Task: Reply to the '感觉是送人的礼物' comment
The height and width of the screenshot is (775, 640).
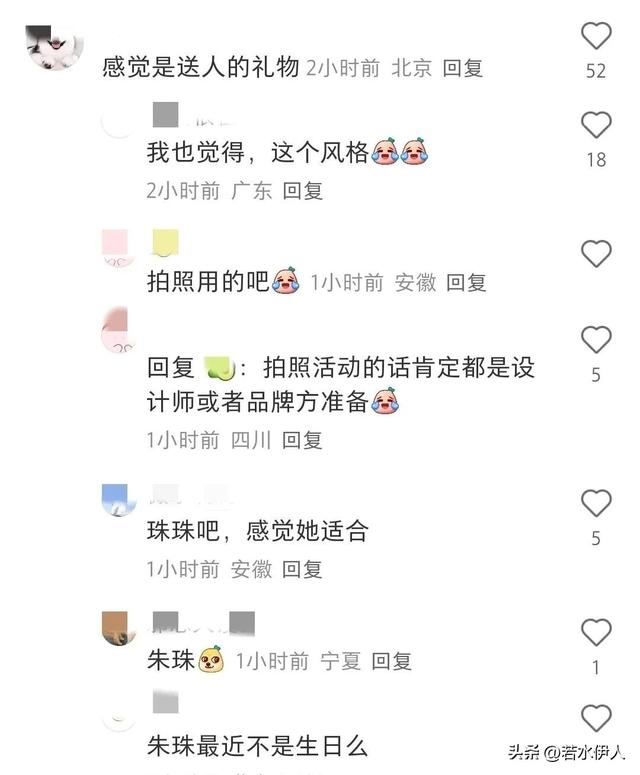Action: click(463, 68)
